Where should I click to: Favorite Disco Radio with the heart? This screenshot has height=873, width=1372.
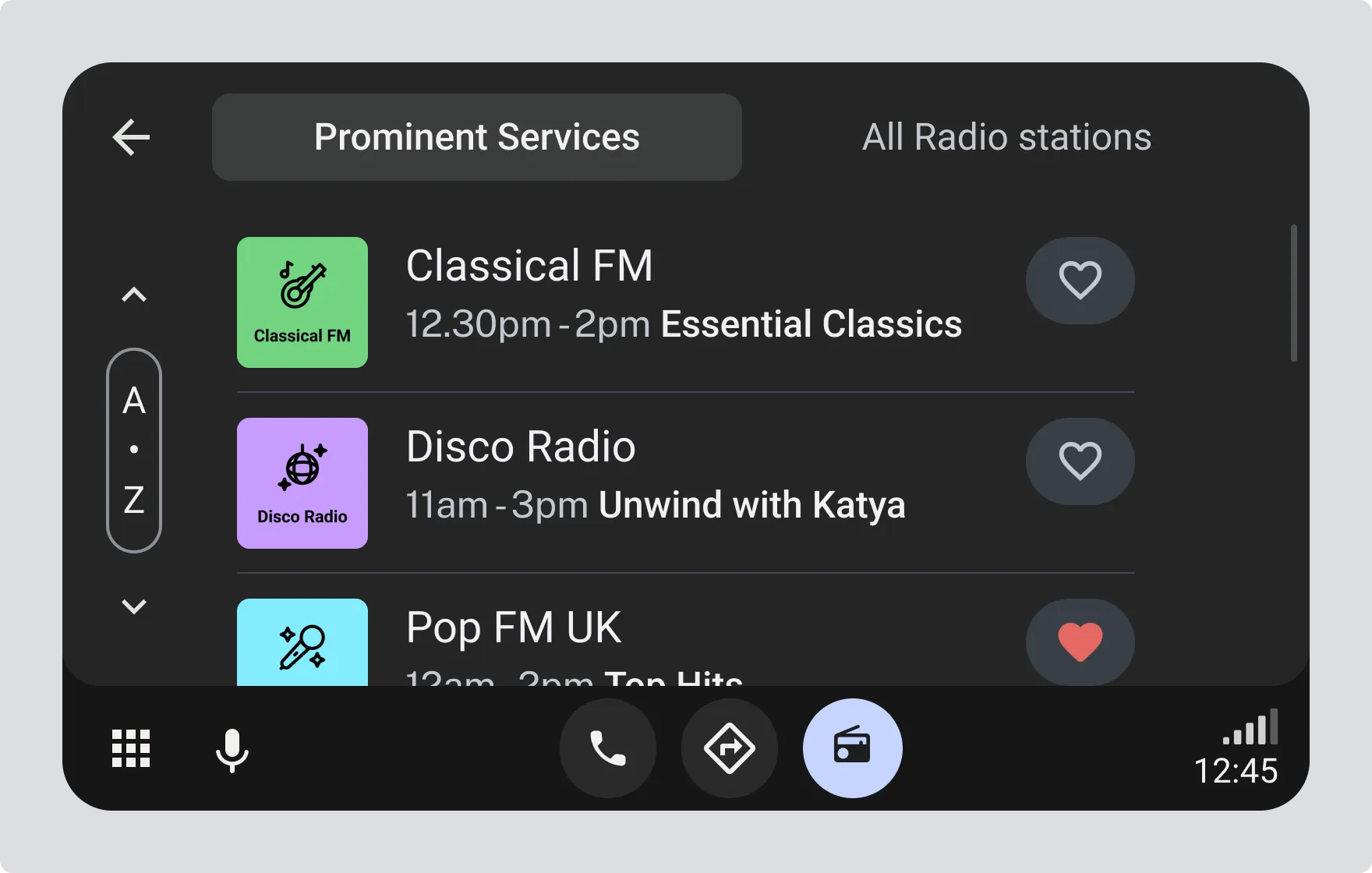1080,461
